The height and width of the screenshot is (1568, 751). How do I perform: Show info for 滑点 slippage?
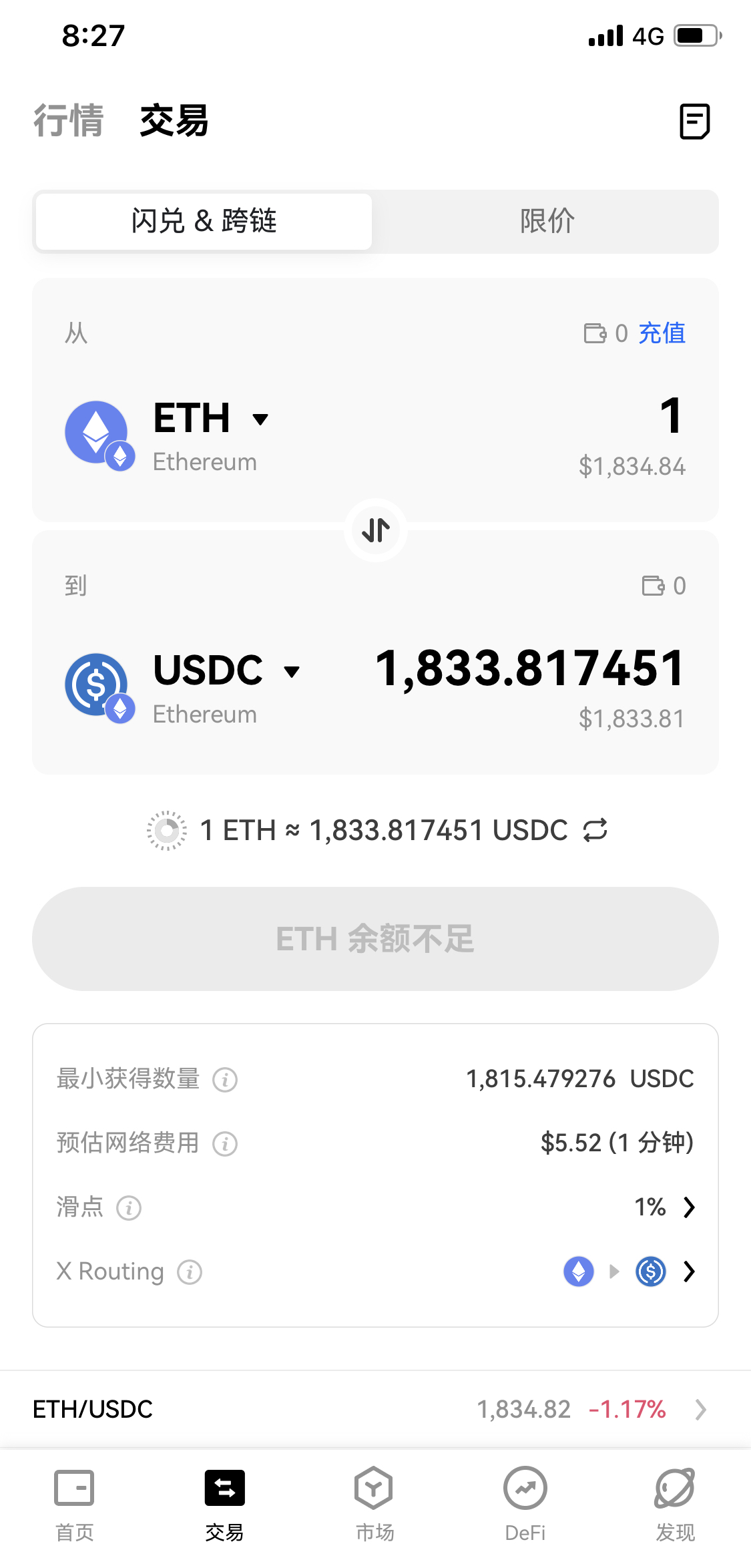click(129, 1207)
